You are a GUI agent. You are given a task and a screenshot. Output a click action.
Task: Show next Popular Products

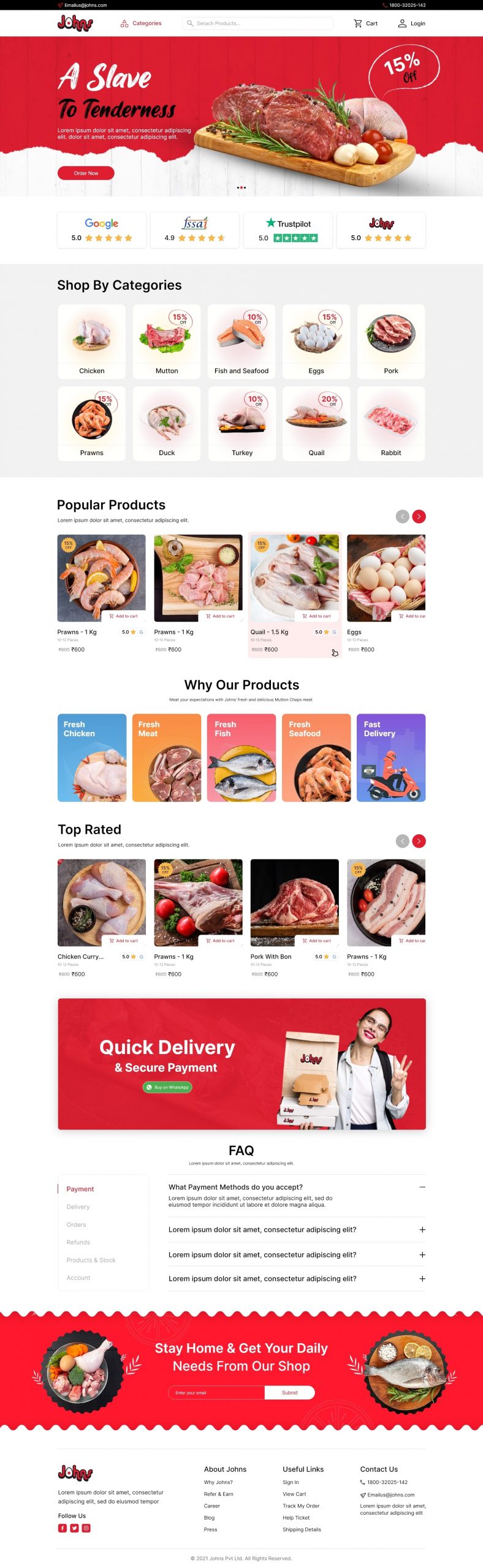click(419, 516)
